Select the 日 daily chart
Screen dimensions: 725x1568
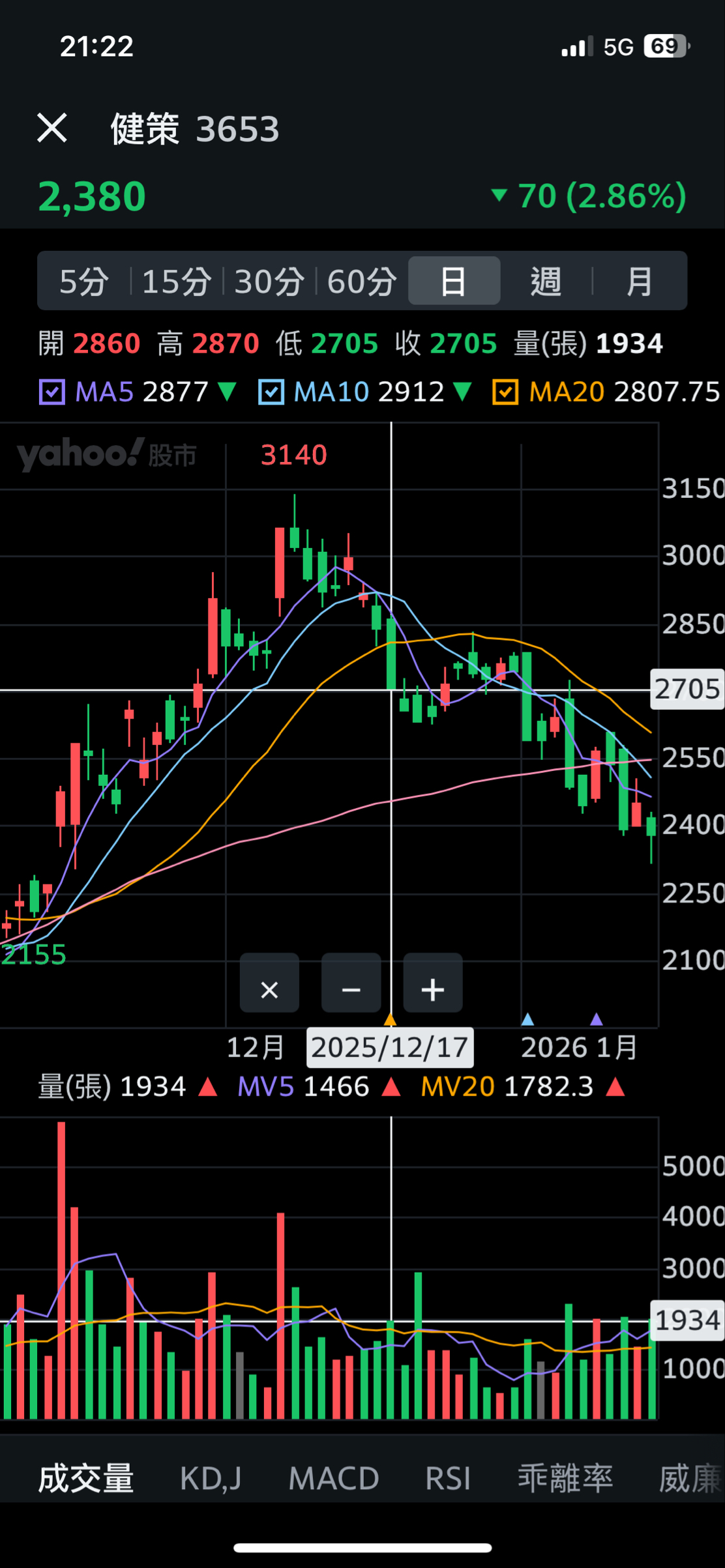[454, 281]
